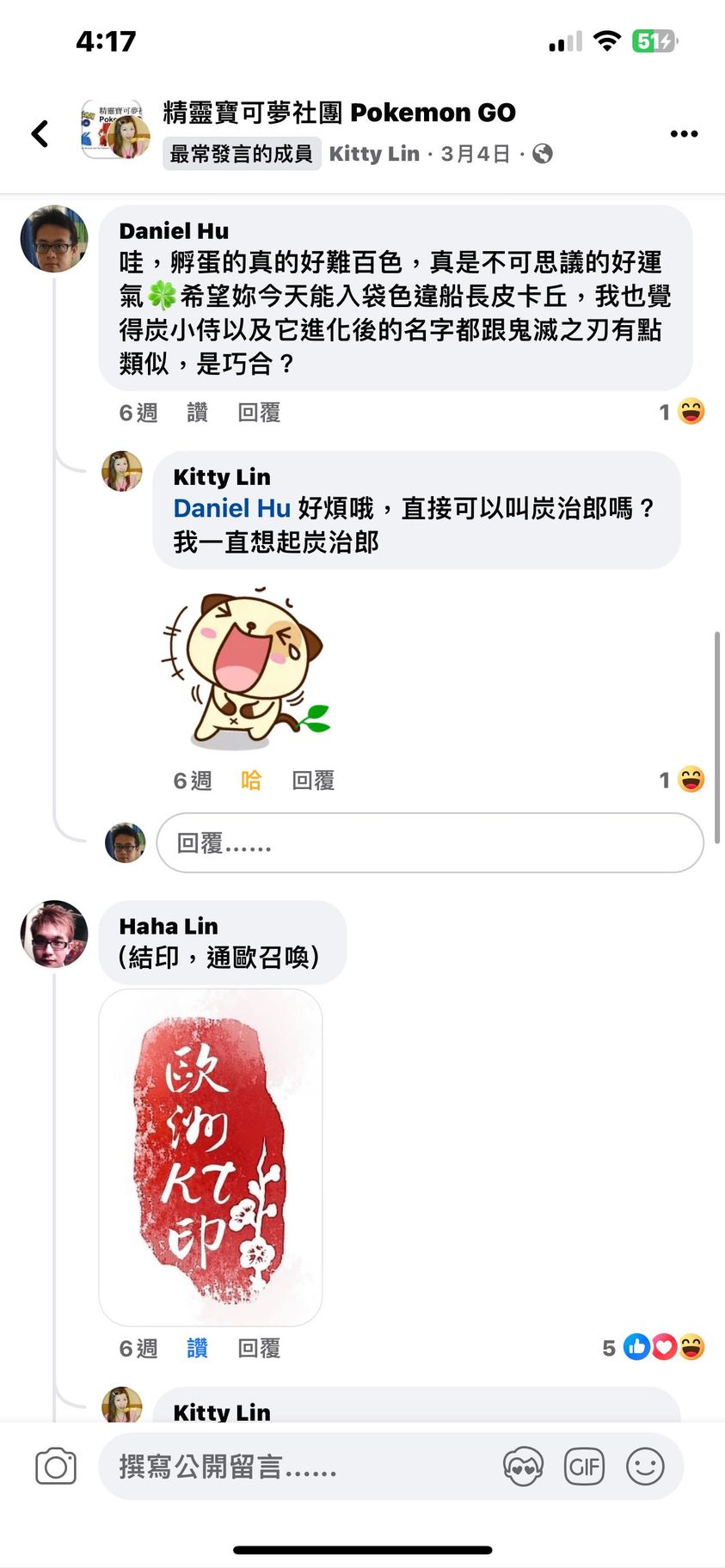Like Daniel Hu's comment
This screenshot has height=1568, width=725.
pos(197,413)
